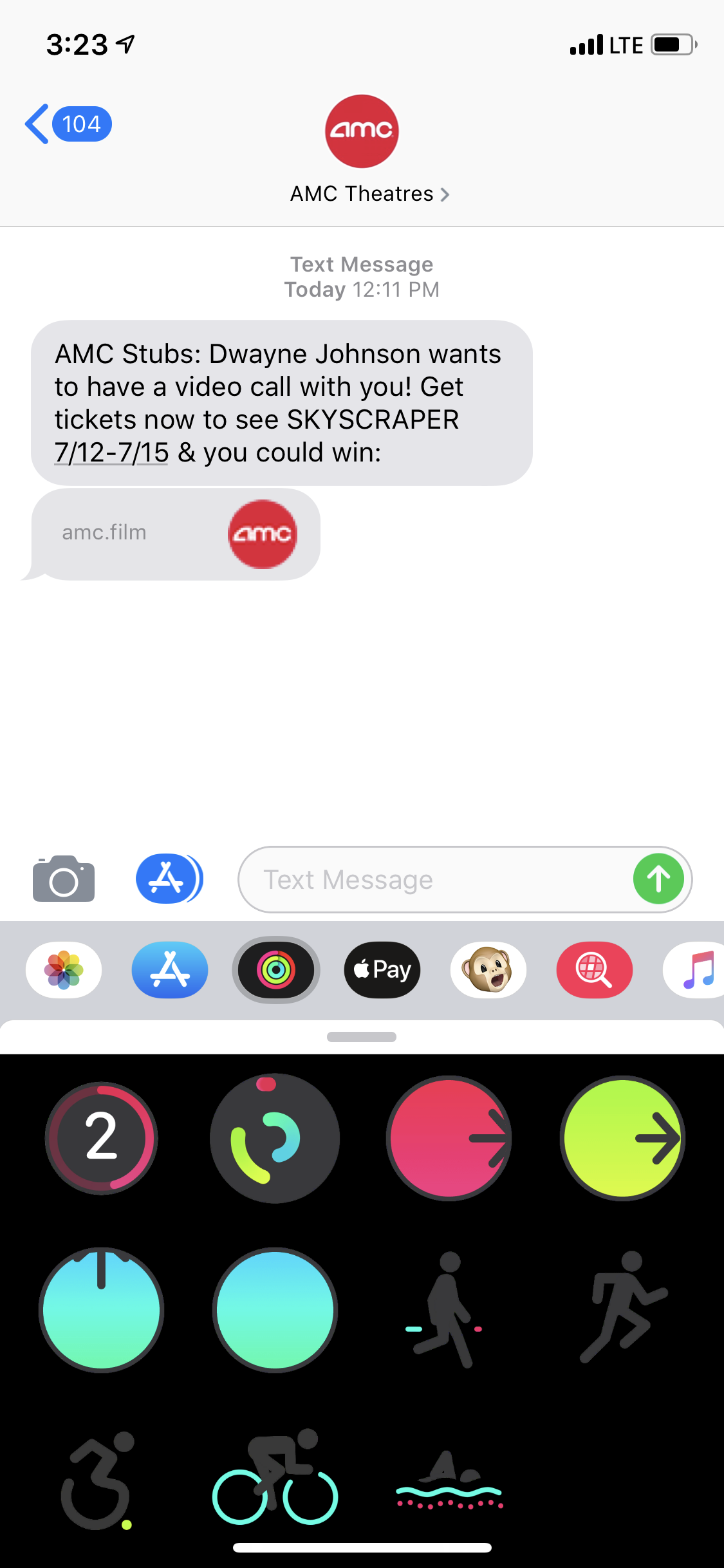Select the Apple Pay iMessage app

(x=382, y=970)
